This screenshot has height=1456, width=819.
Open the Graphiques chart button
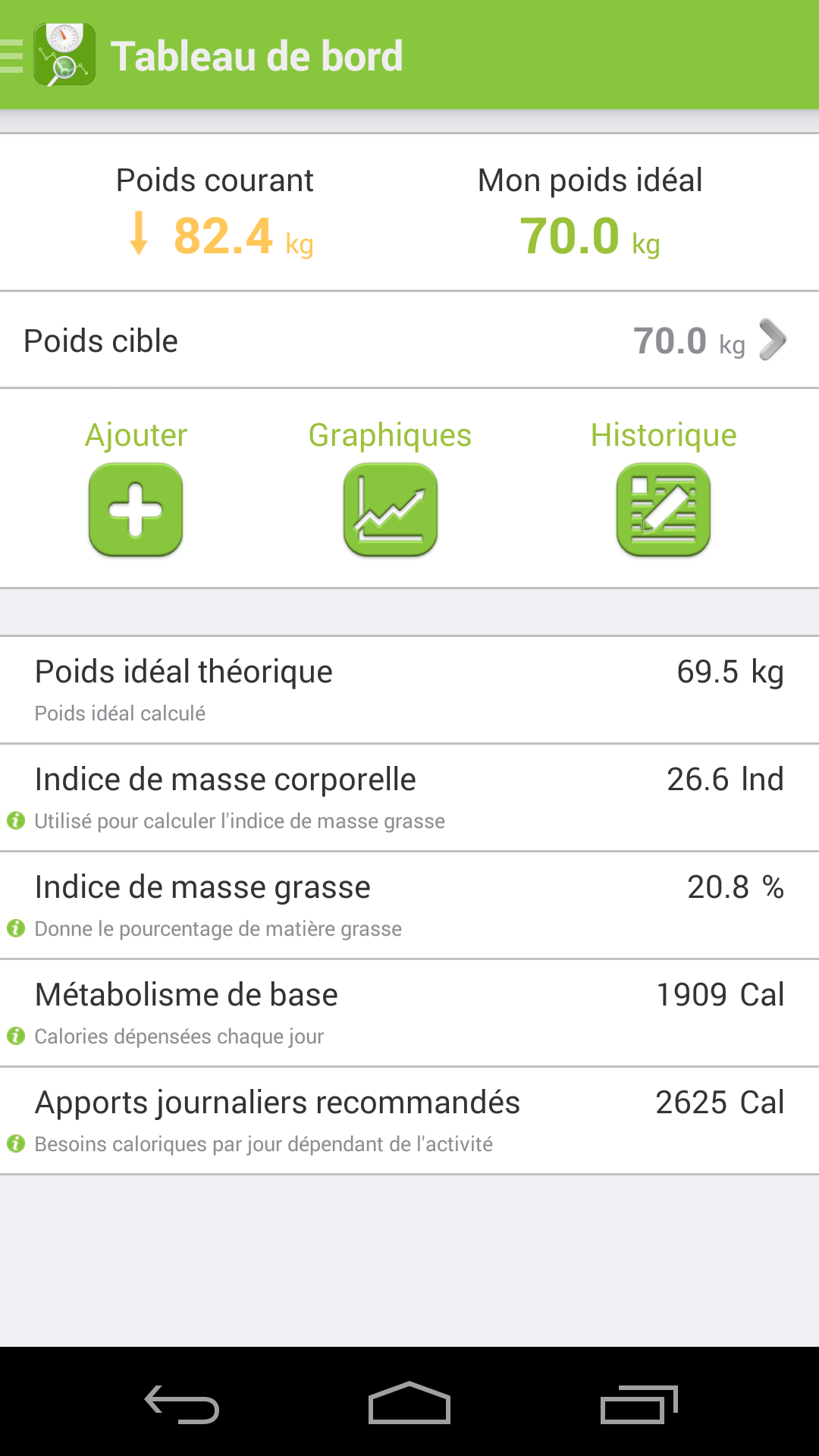[391, 510]
